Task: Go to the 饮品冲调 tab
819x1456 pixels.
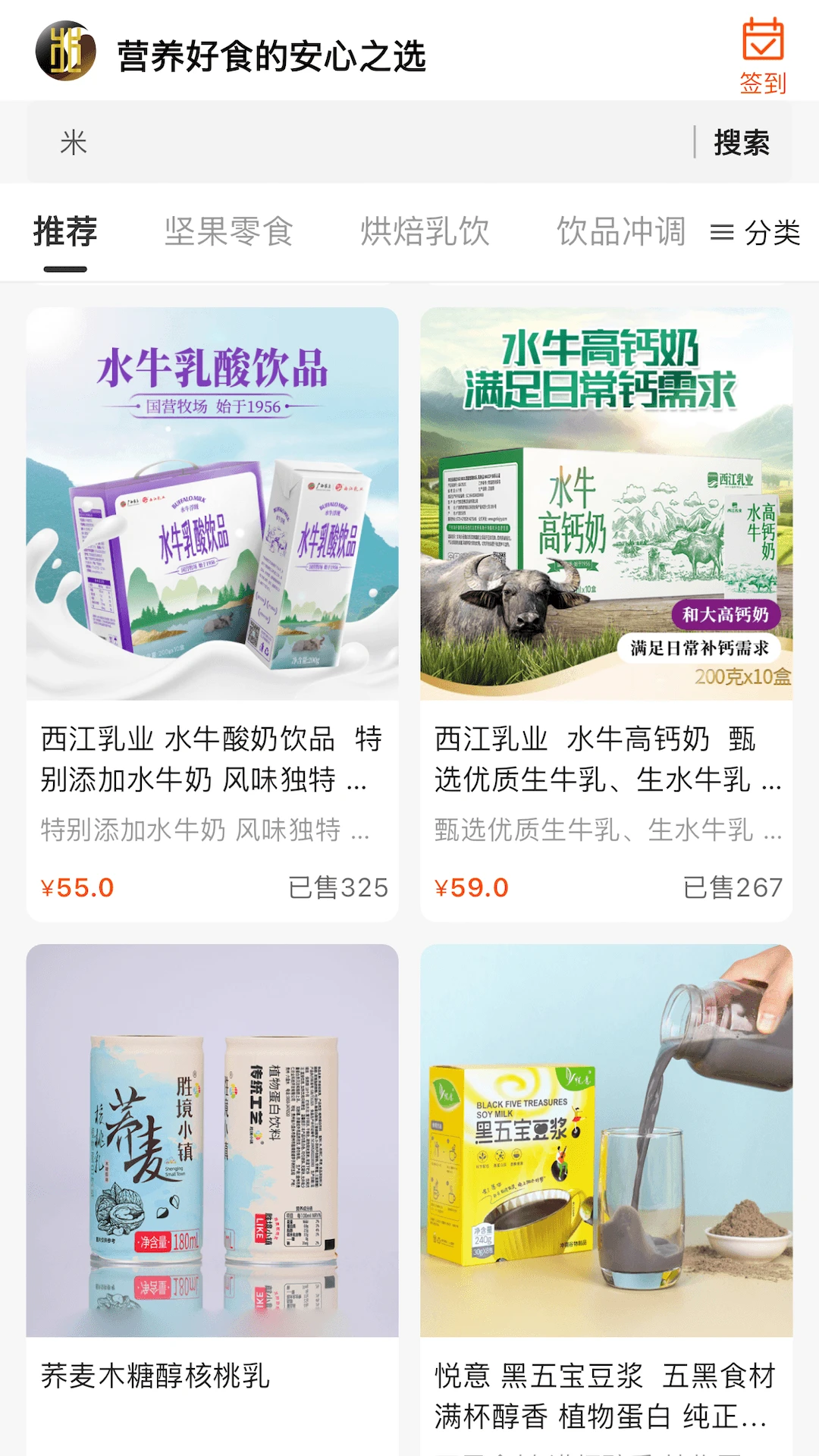Action: point(621,231)
